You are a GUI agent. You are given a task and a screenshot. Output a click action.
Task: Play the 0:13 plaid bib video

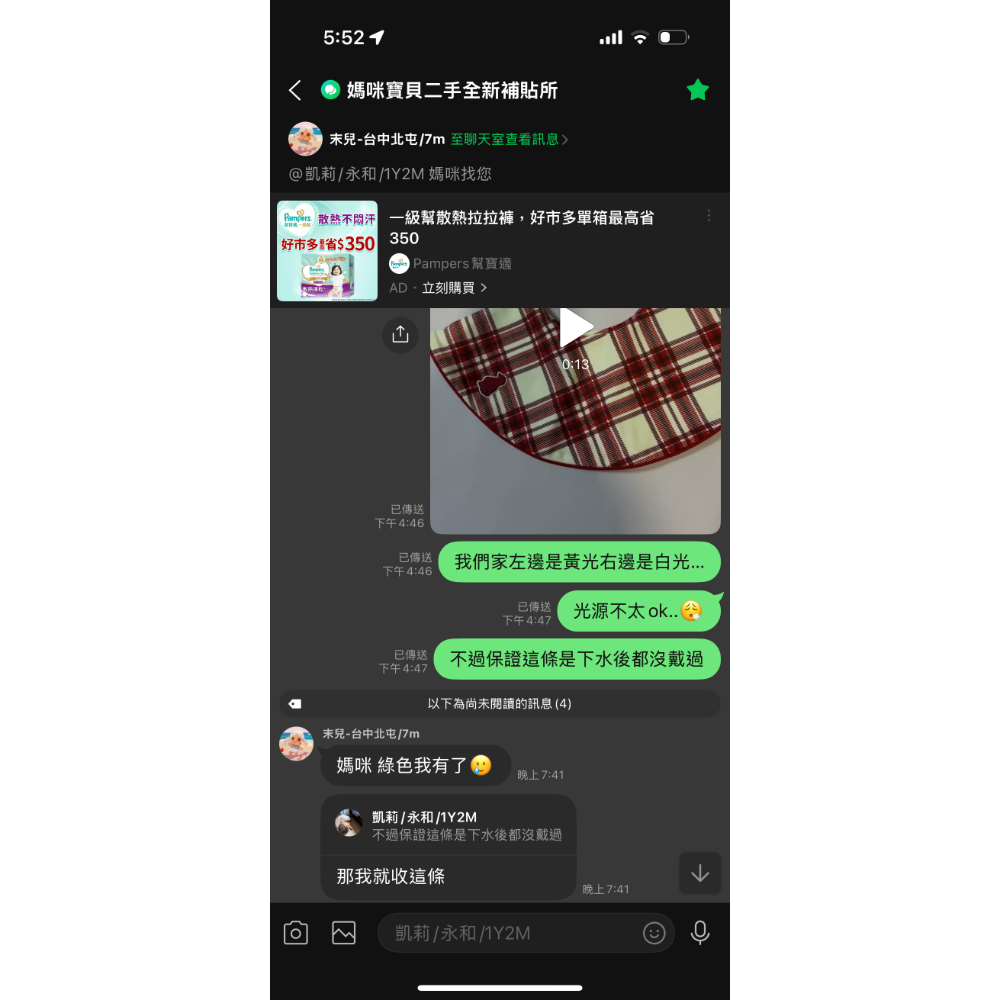point(575,328)
